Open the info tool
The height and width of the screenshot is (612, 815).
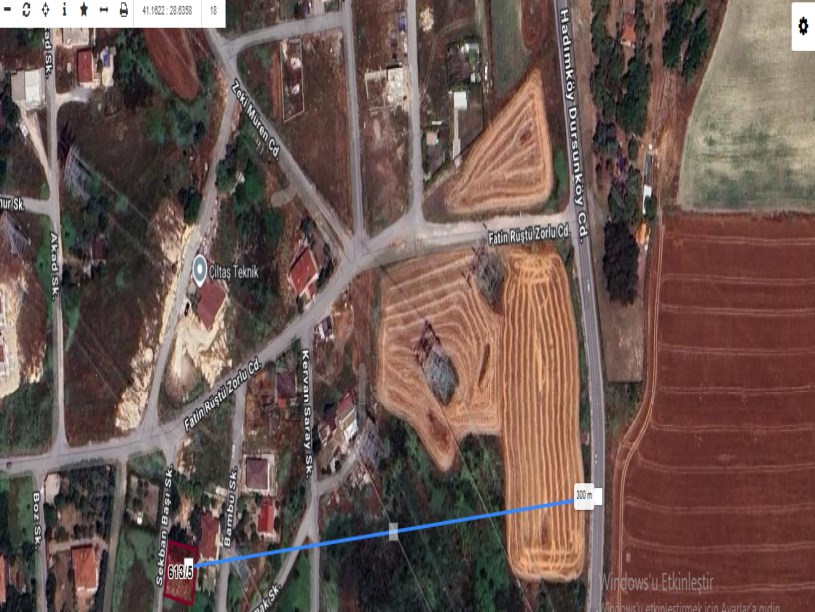click(64, 10)
